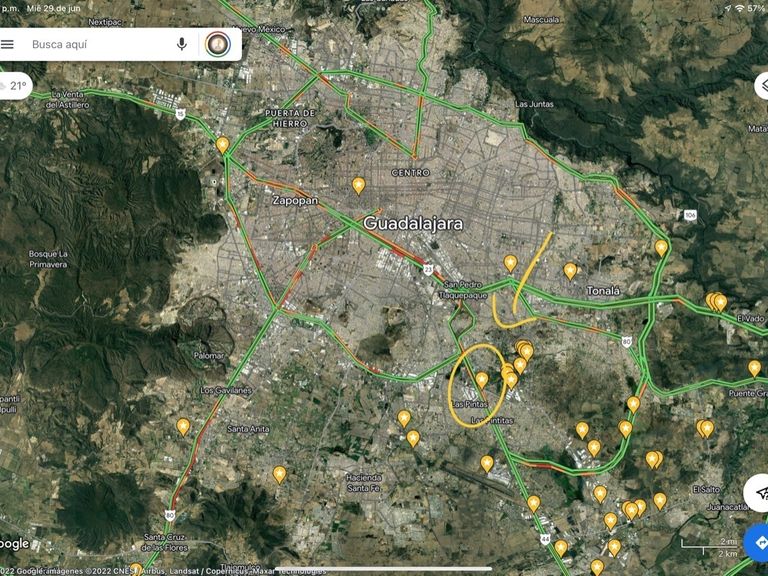The height and width of the screenshot is (576, 768).
Task: Open the account profile avatar
Action: (218, 44)
